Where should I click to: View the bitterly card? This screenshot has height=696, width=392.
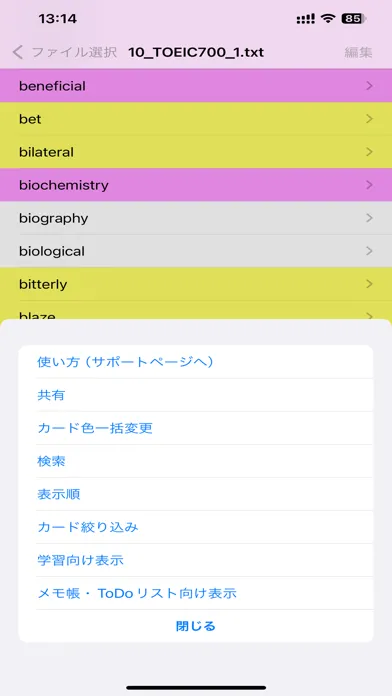pyautogui.click(x=196, y=284)
